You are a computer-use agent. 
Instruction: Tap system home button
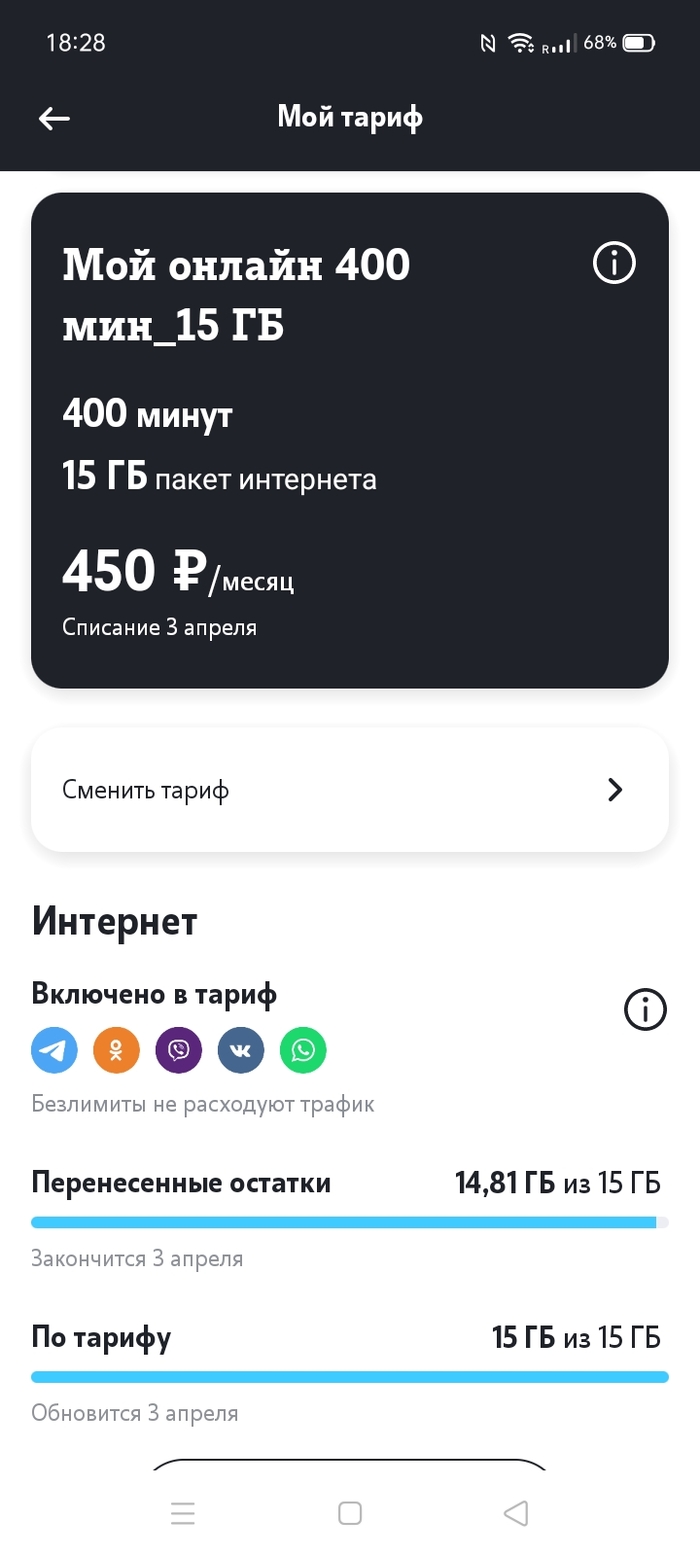pos(349,1513)
